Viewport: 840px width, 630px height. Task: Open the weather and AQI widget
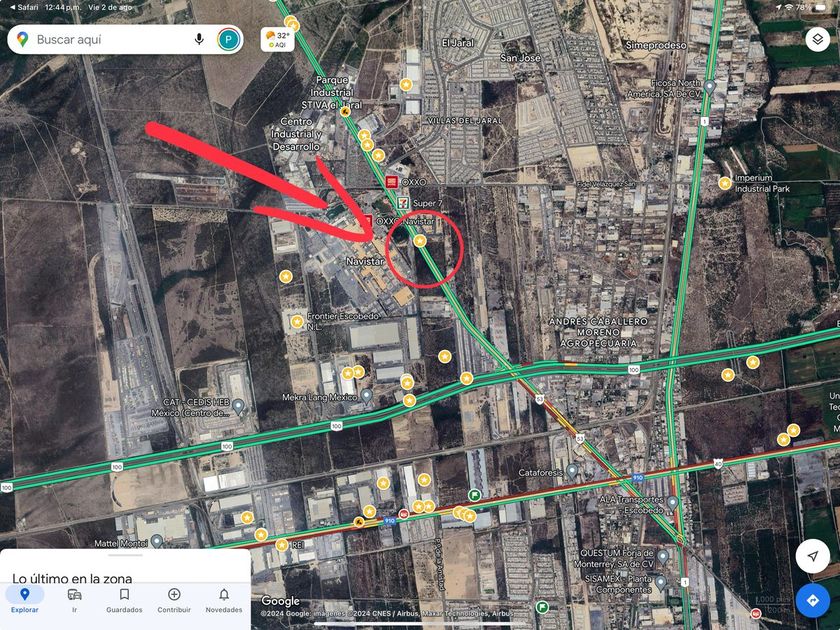pos(277,40)
